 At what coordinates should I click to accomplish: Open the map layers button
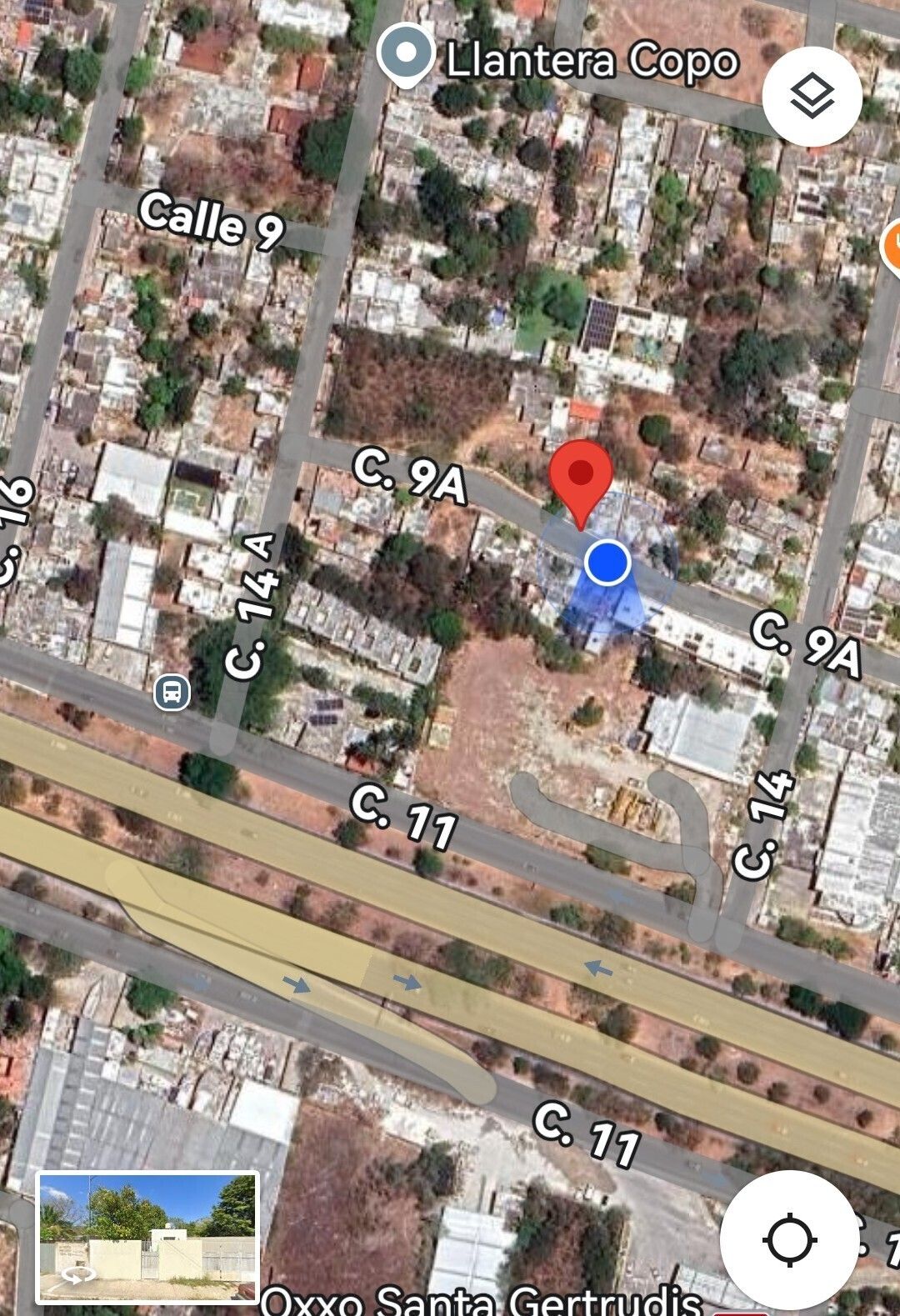tap(812, 98)
